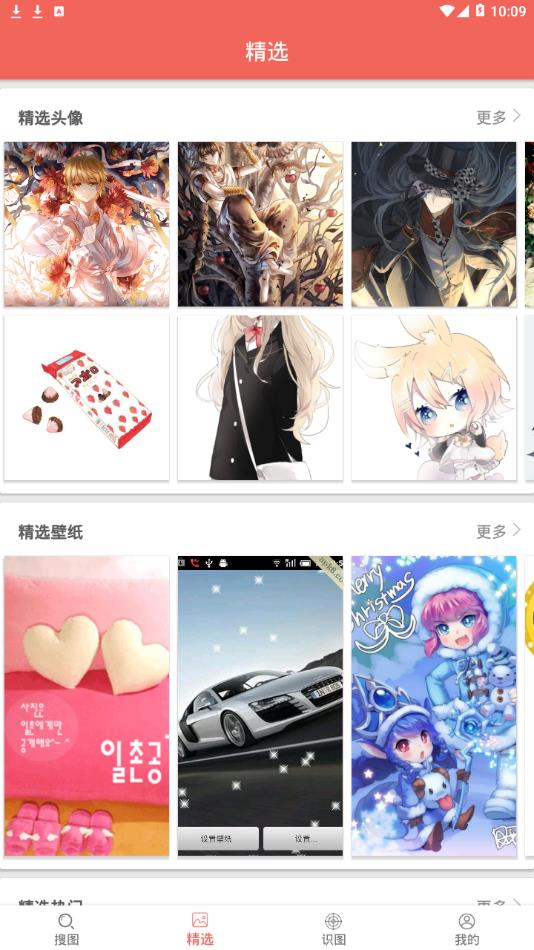Viewport: 534px width, 950px height.
Task: View the silver sports car wallpaper
Action: pos(260,706)
